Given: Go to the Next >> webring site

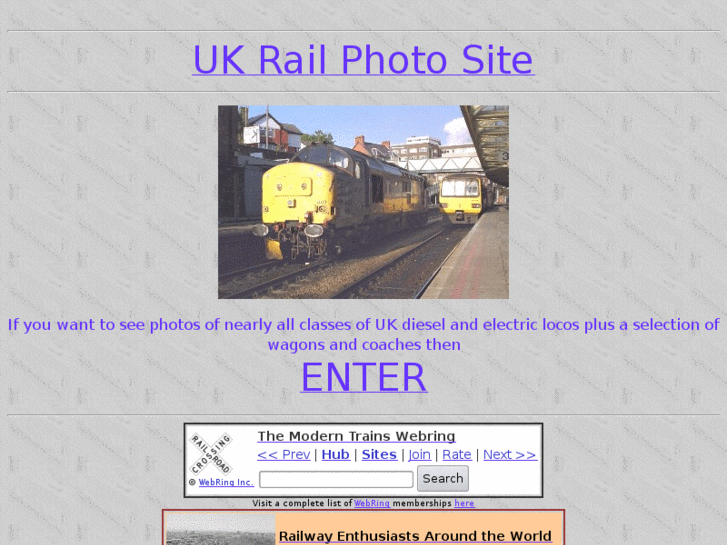Looking at the screenshot, I should pyautogui.click(x=509, y=455).
